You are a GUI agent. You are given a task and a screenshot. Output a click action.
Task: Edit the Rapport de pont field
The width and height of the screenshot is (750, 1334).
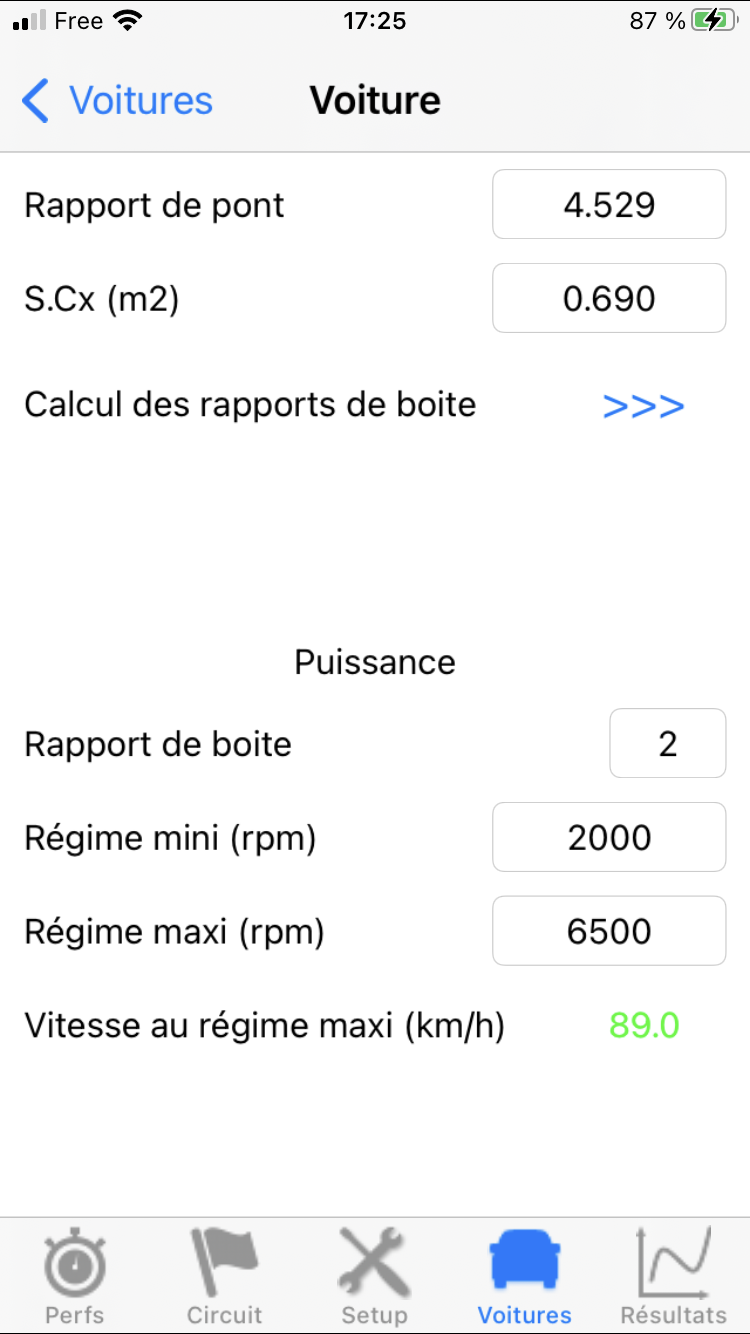point(608,205)
